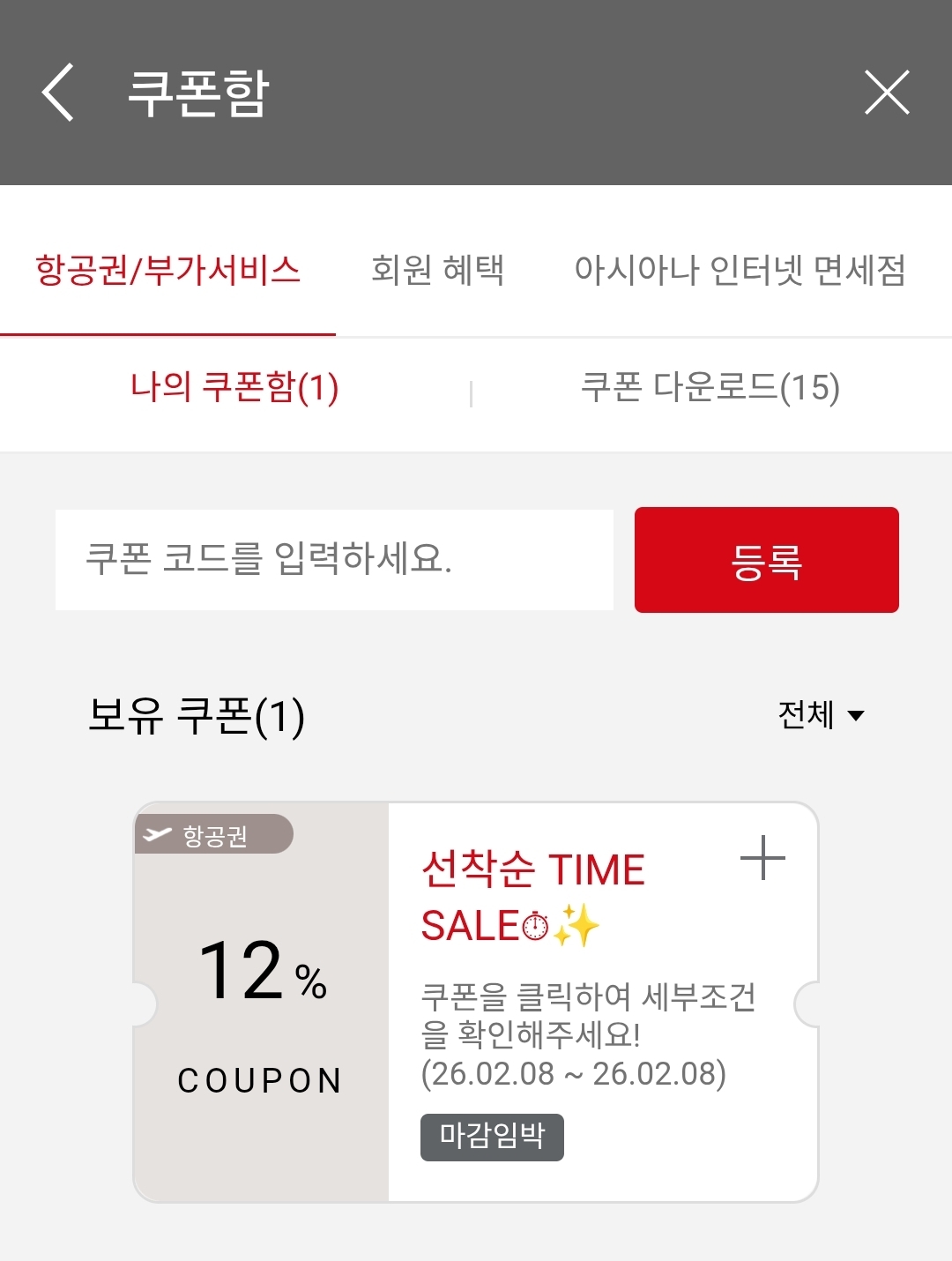Tap the red 등록 button
The width and height of the screenshot is (952, 1261).
766,560
